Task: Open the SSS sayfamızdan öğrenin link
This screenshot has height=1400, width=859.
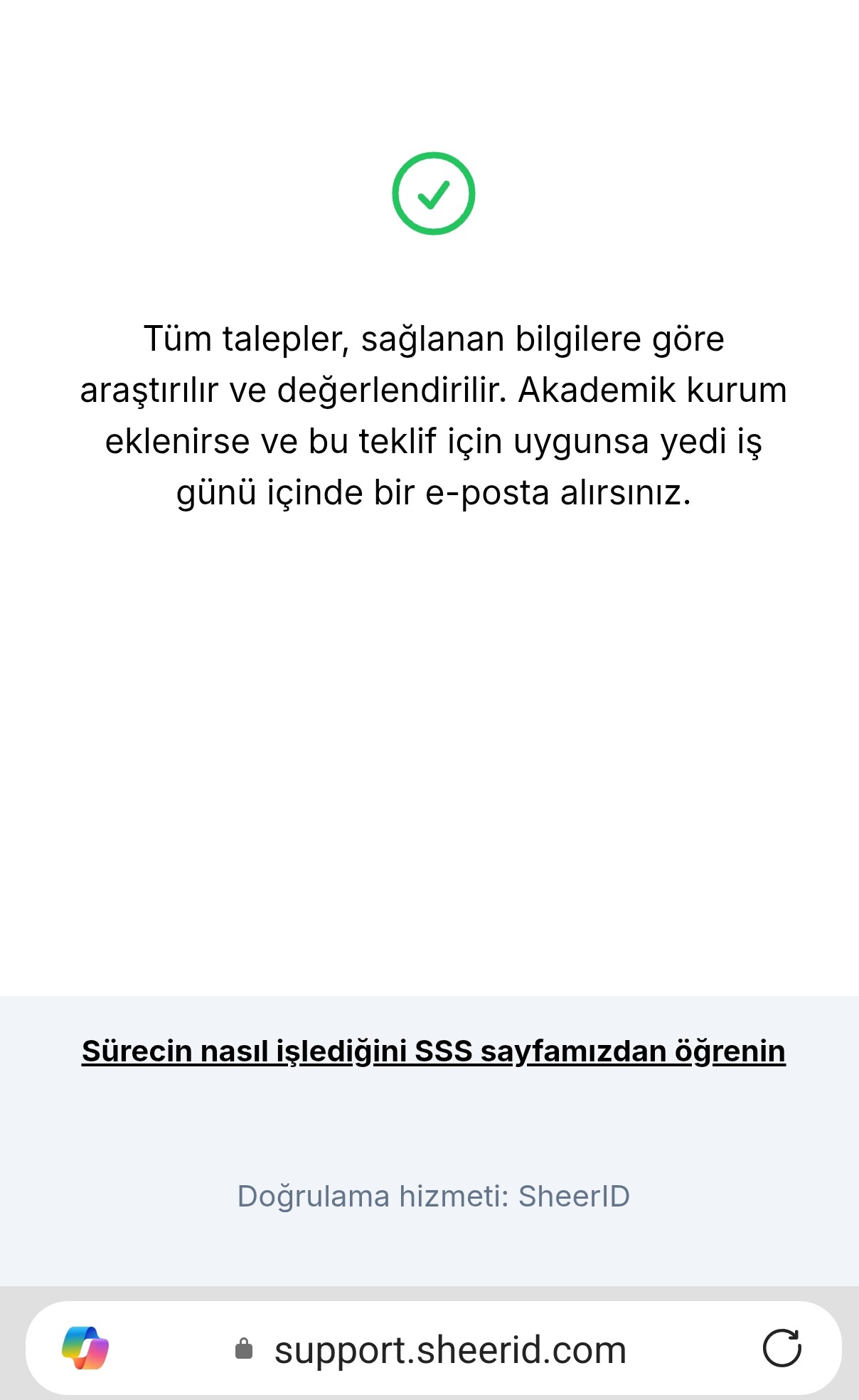Action: [433, 1051]
